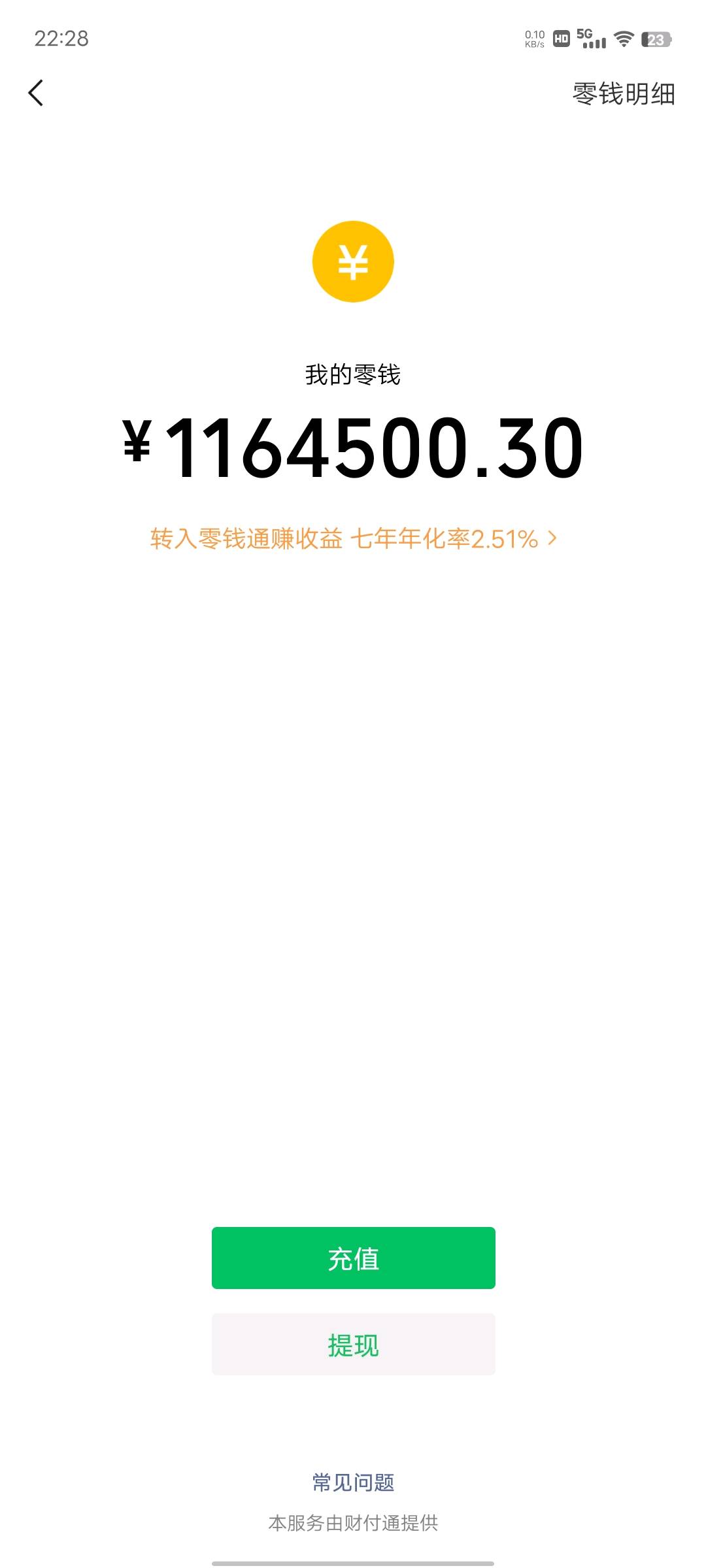Go back using the top-left arrow

(36, 93)
